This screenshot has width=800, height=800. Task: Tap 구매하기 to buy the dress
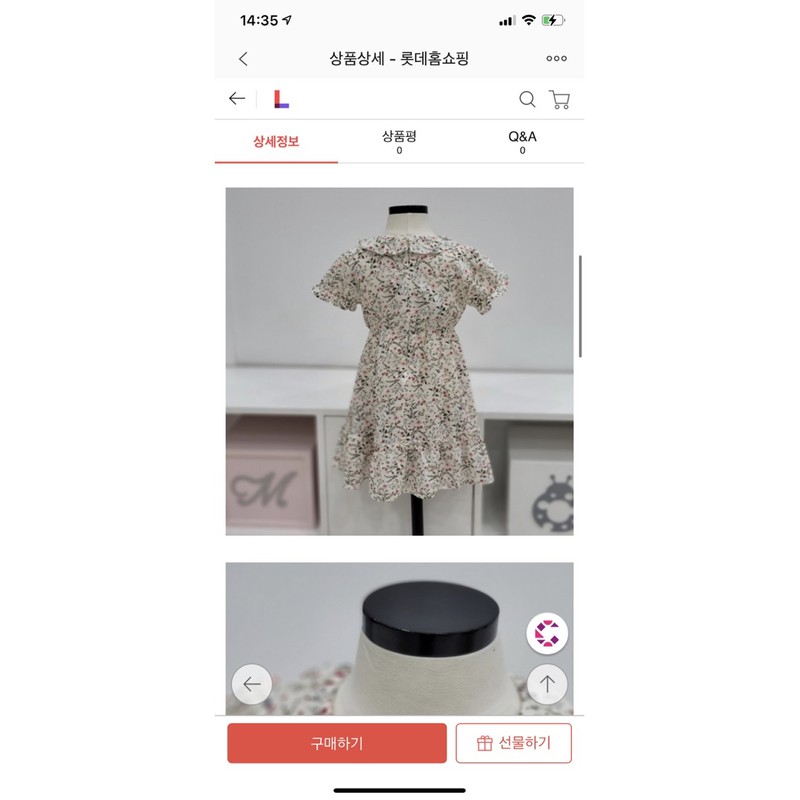click(337, 743)
